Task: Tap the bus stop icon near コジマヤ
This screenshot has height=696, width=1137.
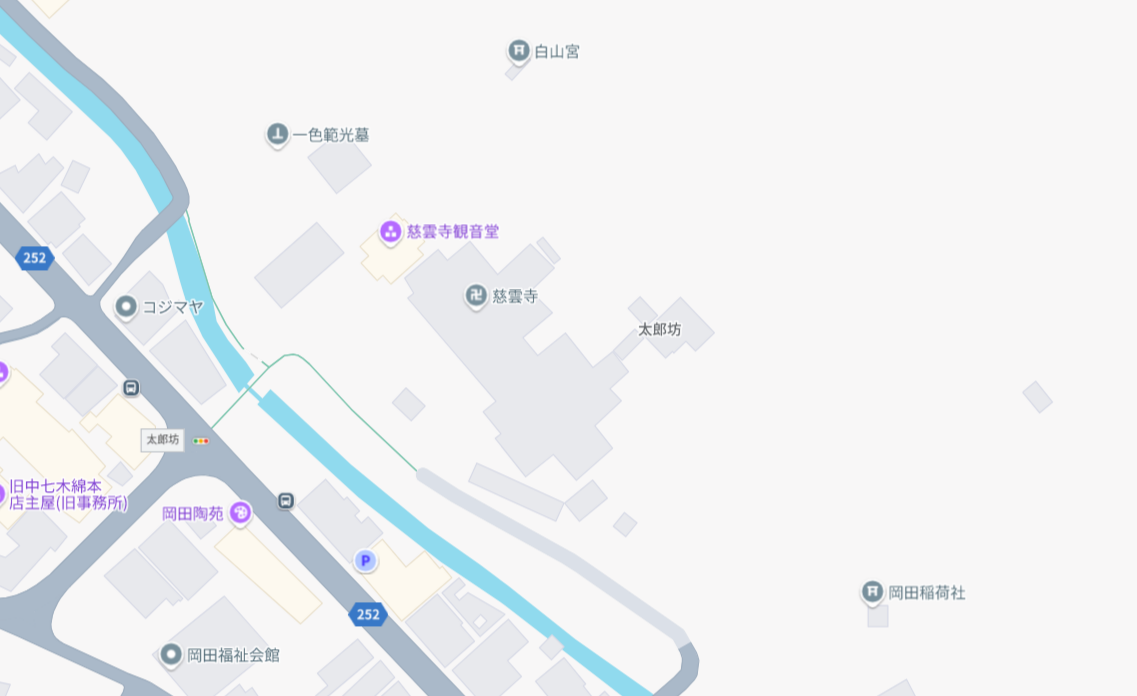Action: pos(131,388)
